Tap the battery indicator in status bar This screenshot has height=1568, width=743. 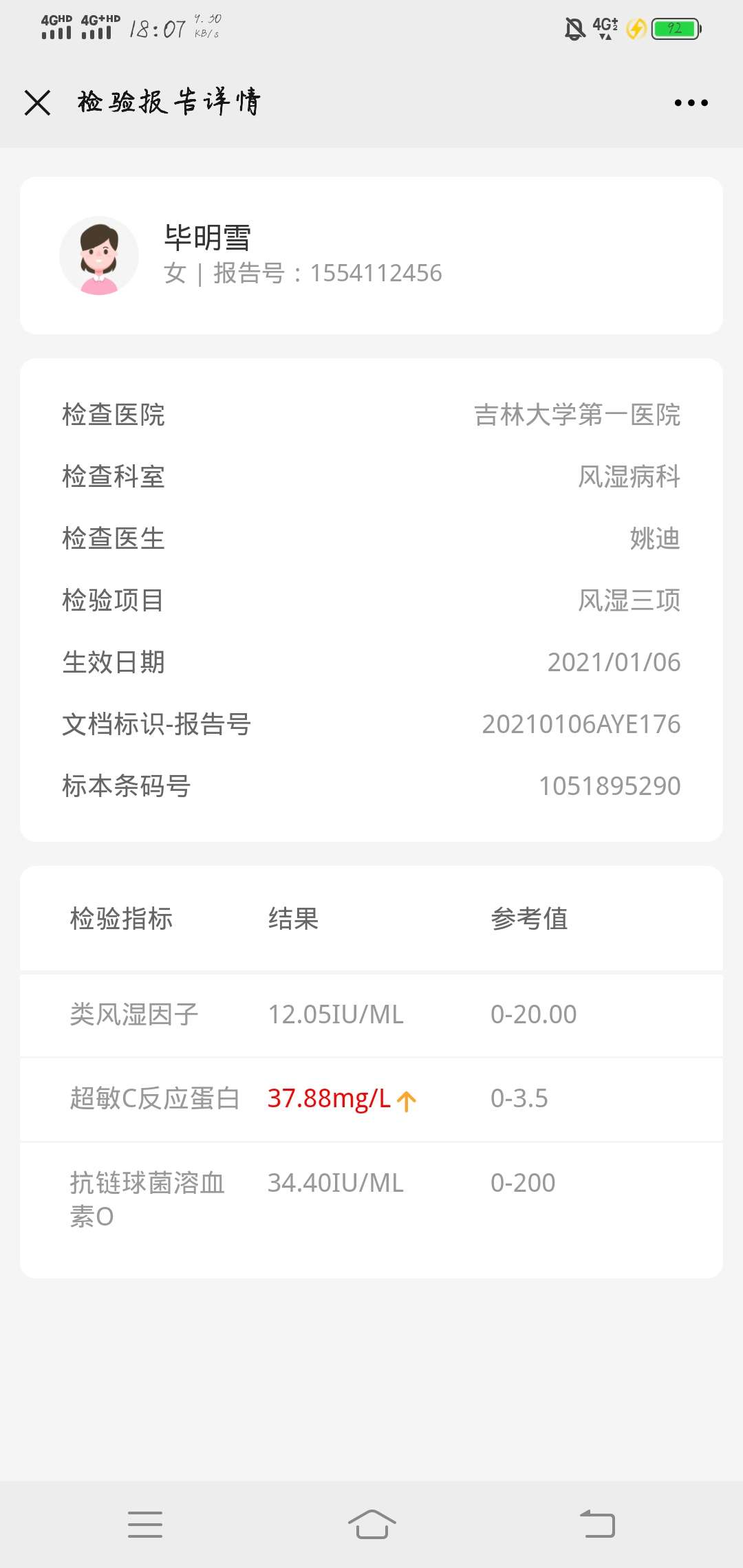tap(674, 29)
